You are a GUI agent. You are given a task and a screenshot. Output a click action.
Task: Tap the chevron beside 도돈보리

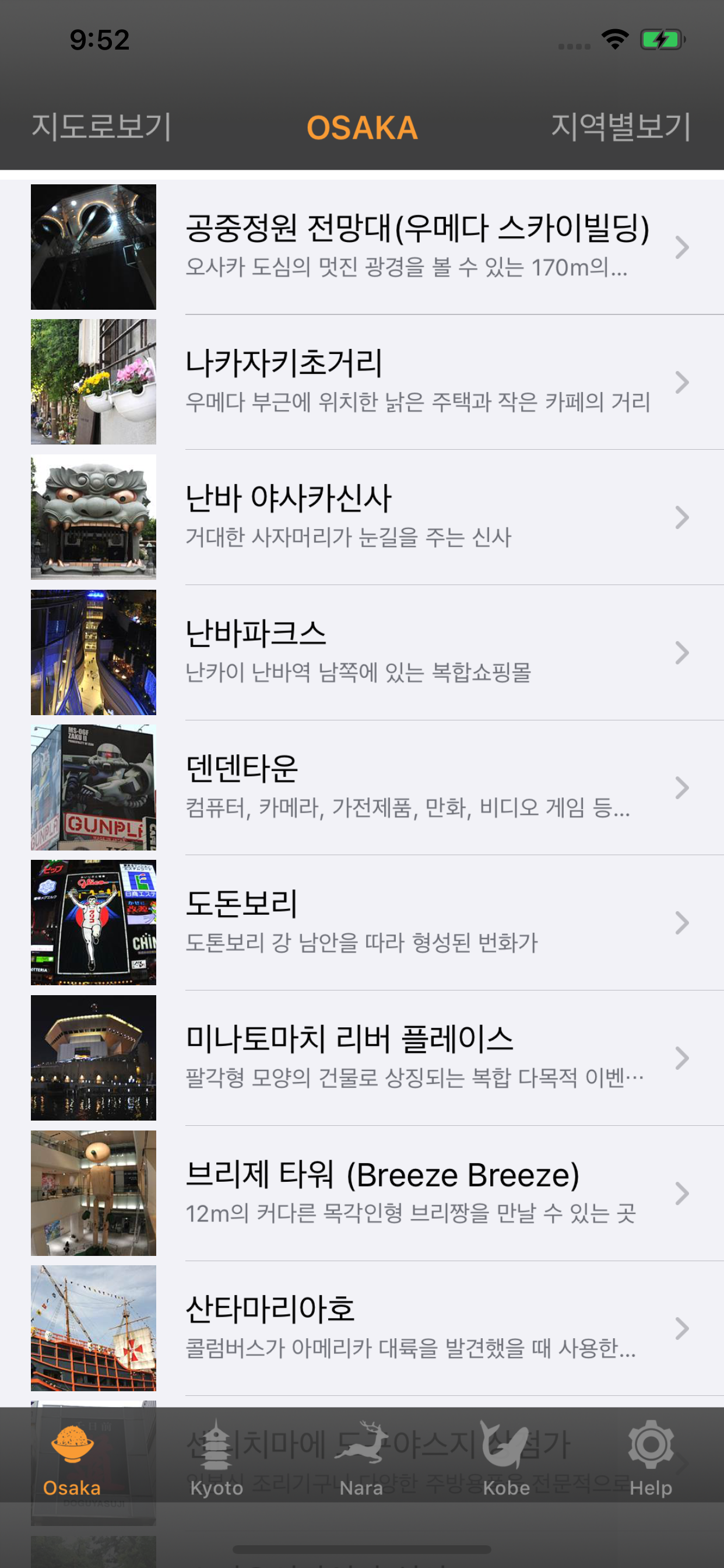(683, 922)
